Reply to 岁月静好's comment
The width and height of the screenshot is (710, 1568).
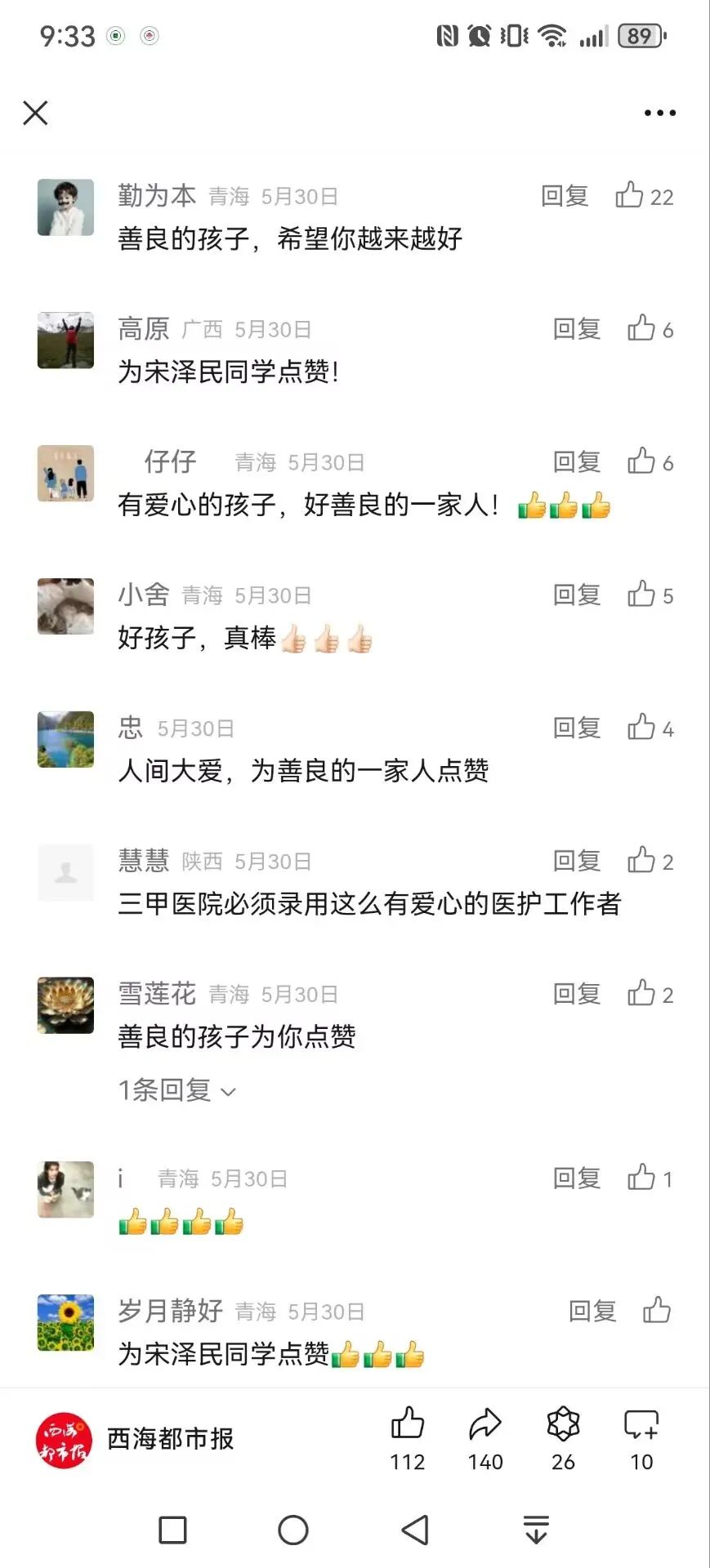pyautogui.click(x=592, y=1312)
